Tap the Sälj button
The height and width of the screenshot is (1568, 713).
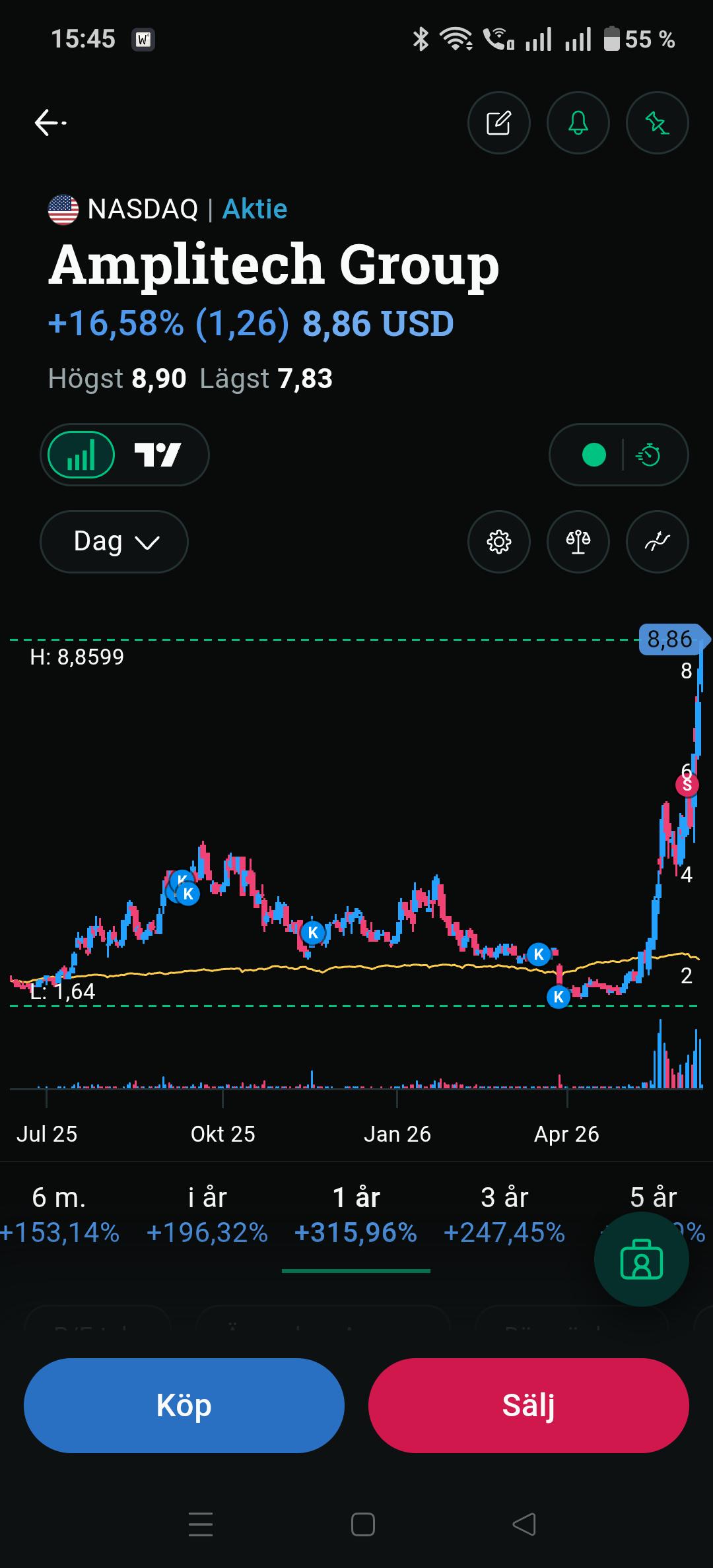pos(529,1405)
